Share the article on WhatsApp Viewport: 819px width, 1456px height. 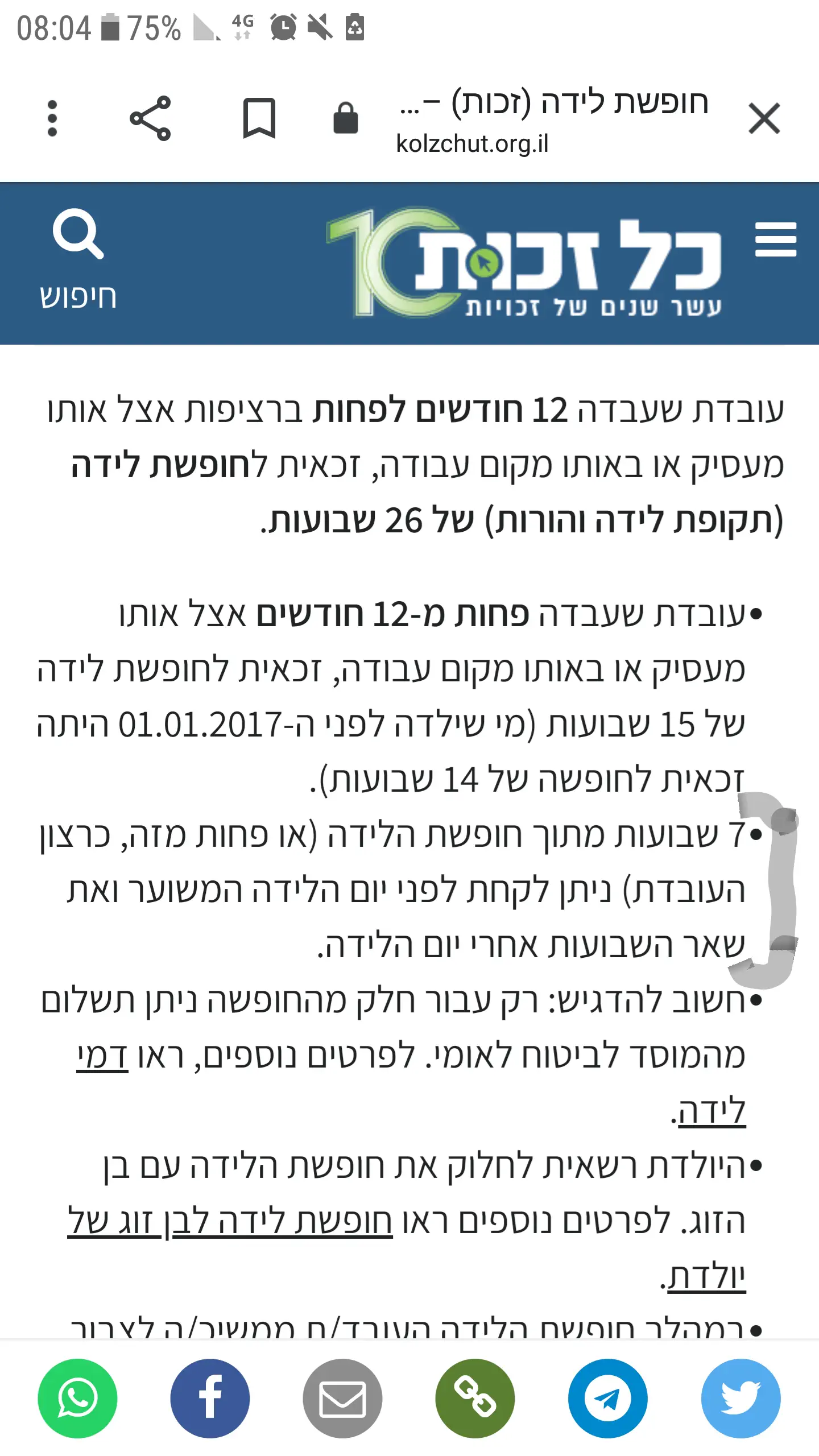click(x=77, y=1399)
